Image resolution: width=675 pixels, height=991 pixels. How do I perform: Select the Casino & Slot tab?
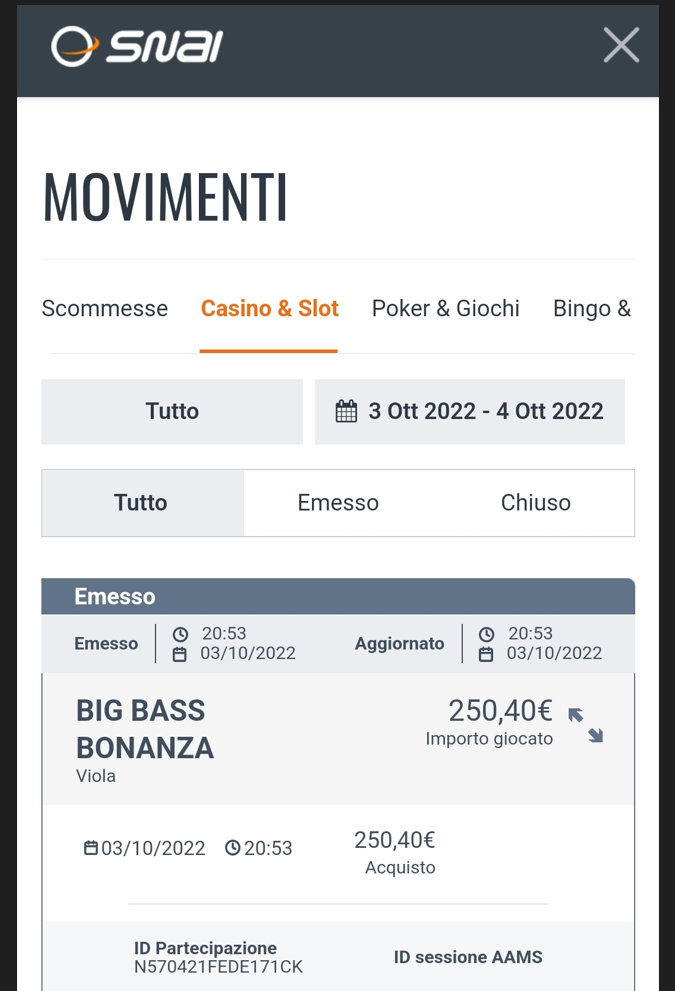(269, 309)
